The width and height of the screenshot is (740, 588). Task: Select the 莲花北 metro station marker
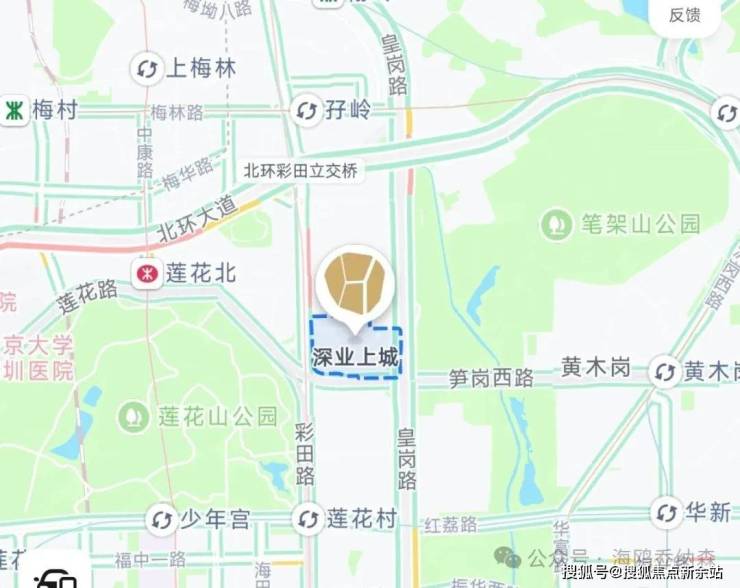click(x=148, y=272)
